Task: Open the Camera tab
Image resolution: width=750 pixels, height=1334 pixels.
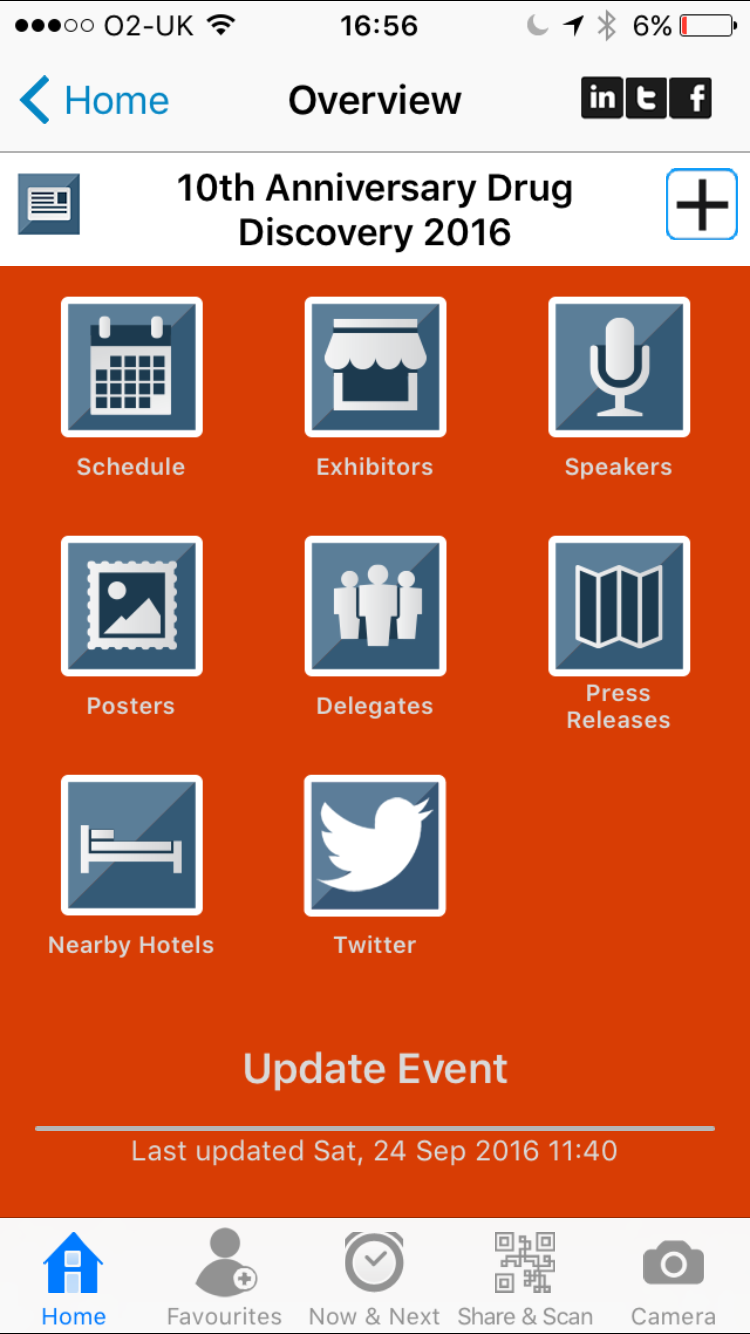Action: 673,1277
